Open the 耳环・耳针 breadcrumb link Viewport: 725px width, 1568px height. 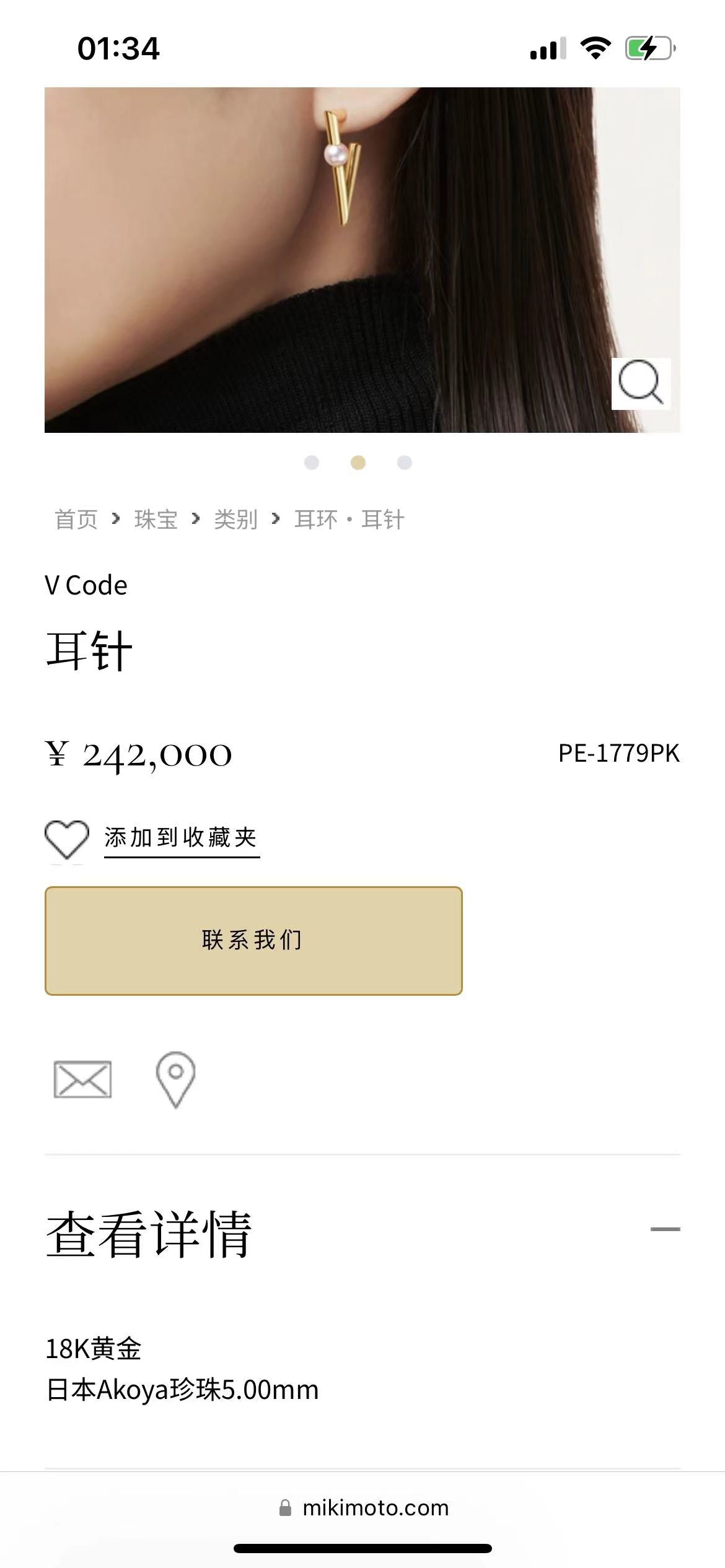click(349, 520)
